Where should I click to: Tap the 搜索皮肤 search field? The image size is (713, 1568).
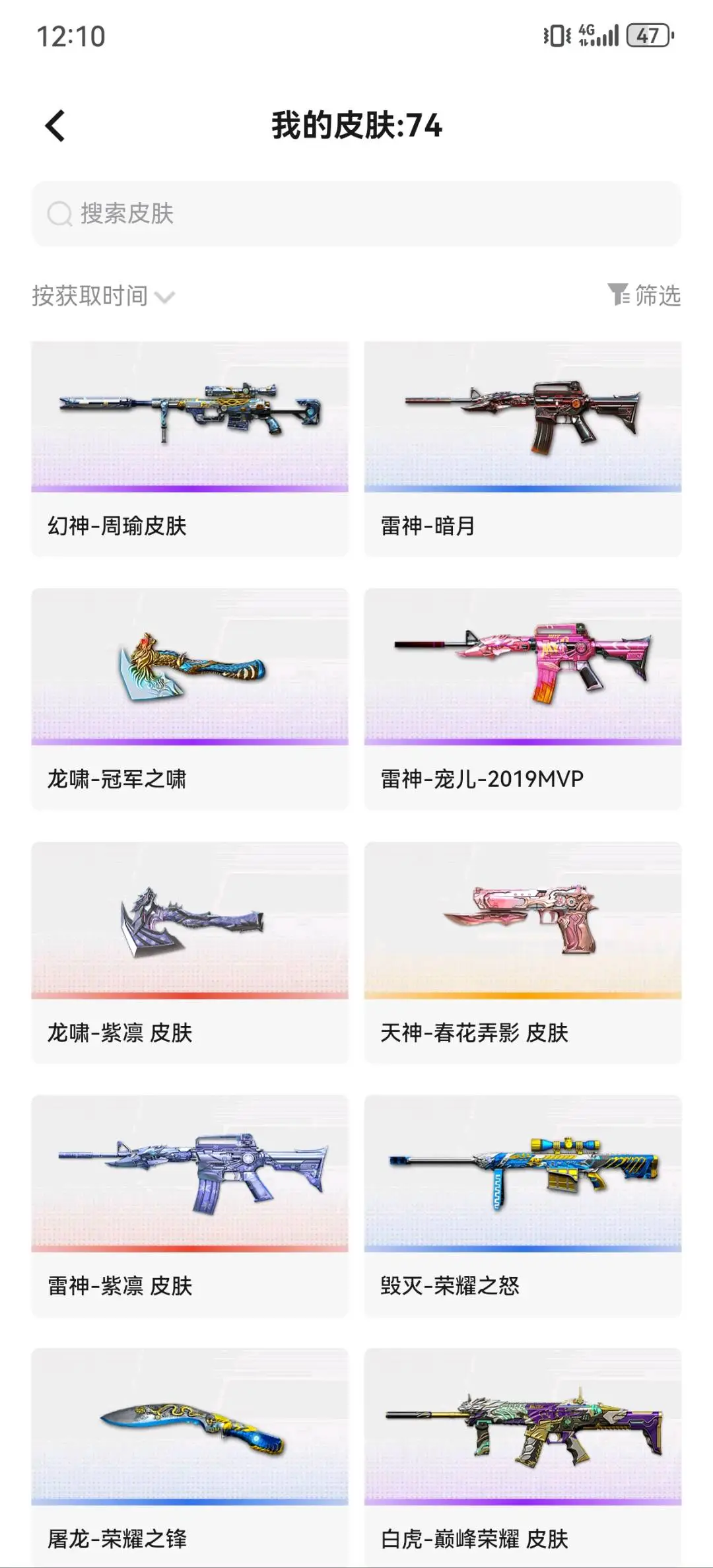(x=356, y=213)
